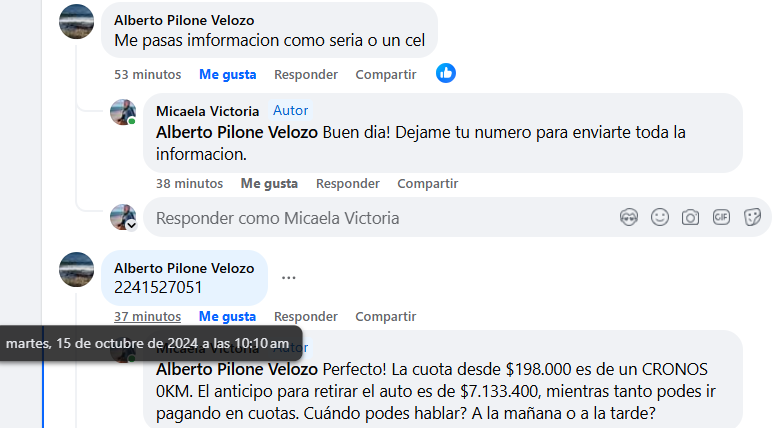Image resolution: width=782 pixels, height=428 pixels.
Task: Open the 53 minutos timestamp link
Action: 147,74
